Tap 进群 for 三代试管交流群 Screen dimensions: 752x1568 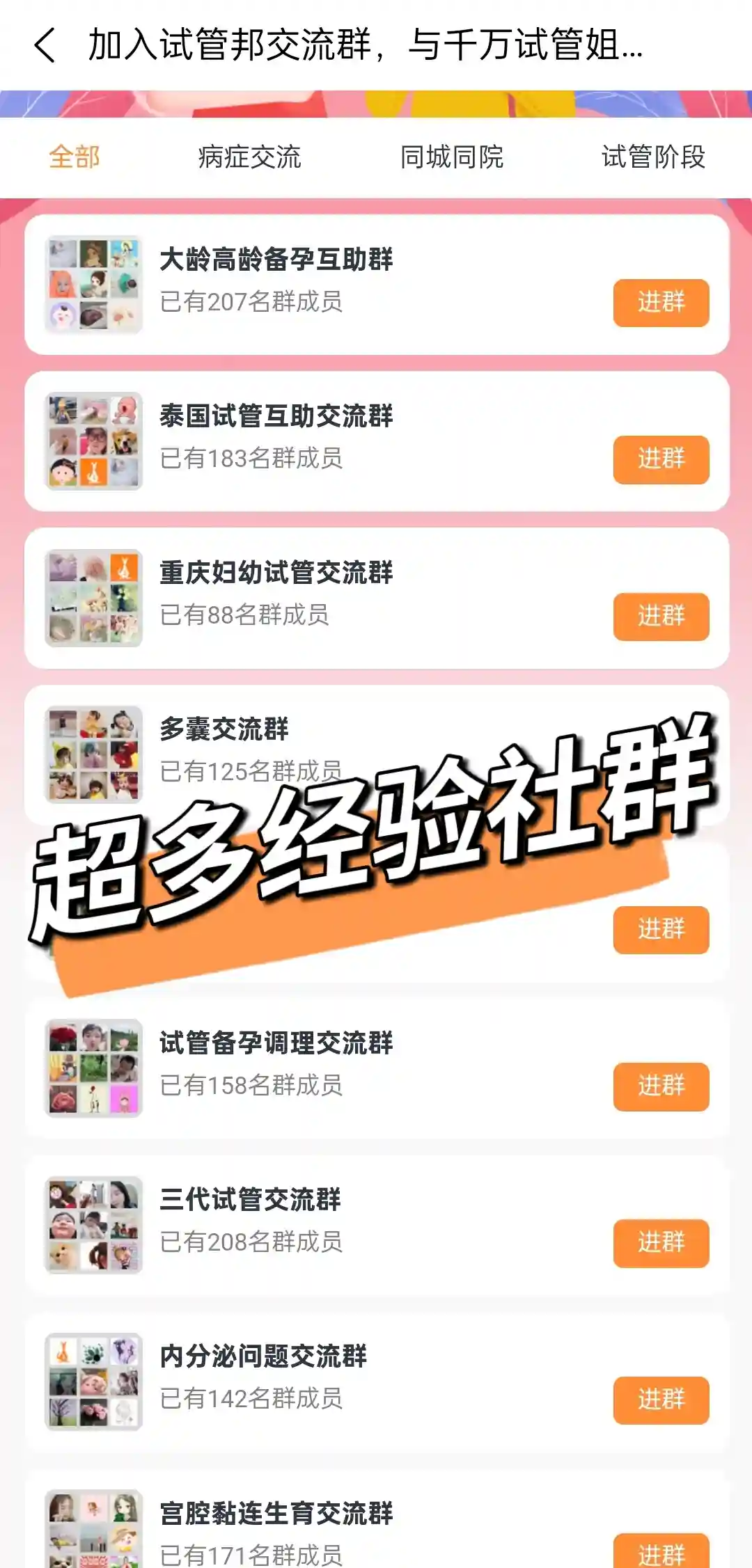click(x=660, y=1243)
